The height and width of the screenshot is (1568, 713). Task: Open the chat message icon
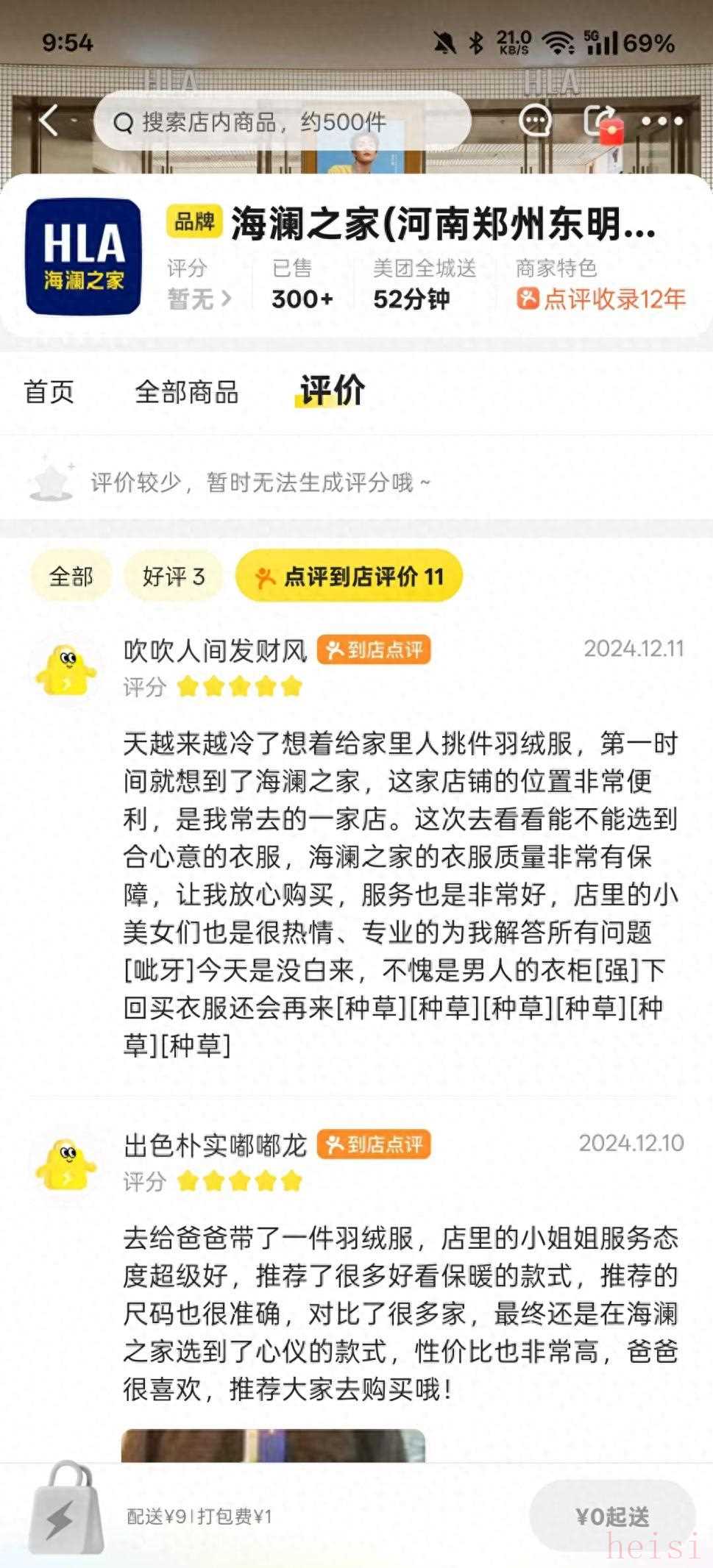point(535,121)
